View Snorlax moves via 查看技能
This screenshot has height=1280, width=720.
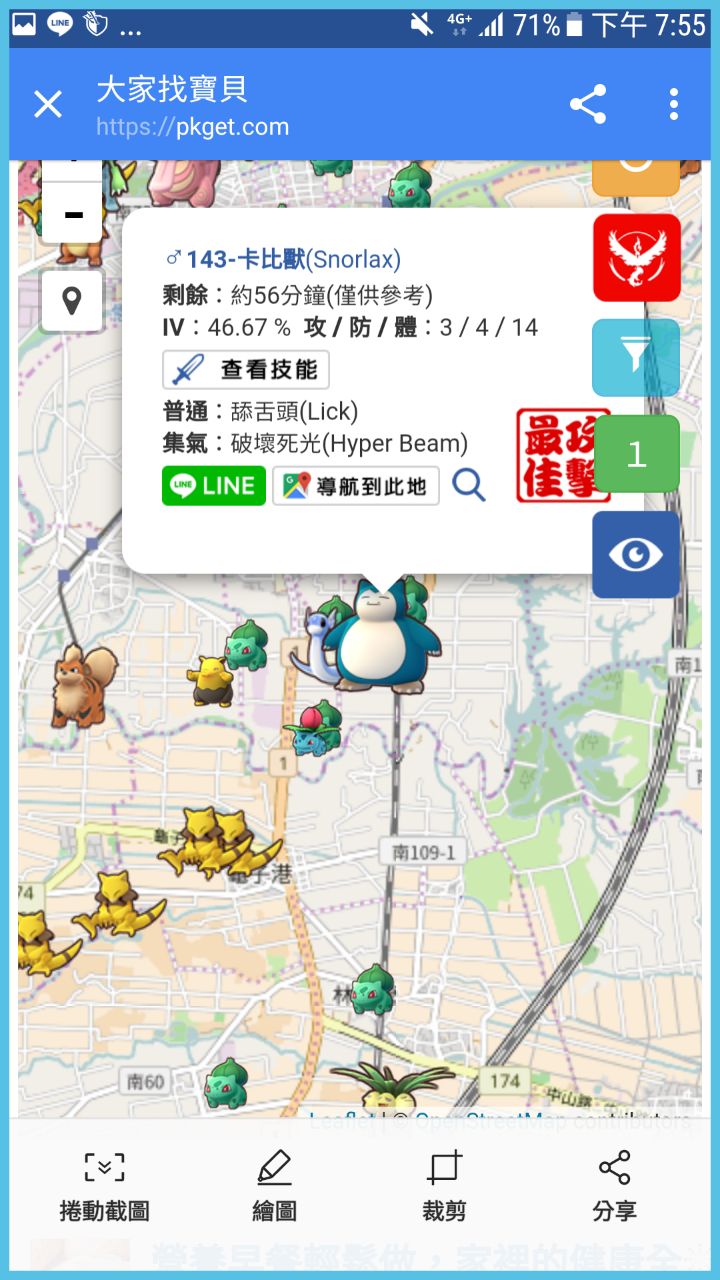click(246, 370)
